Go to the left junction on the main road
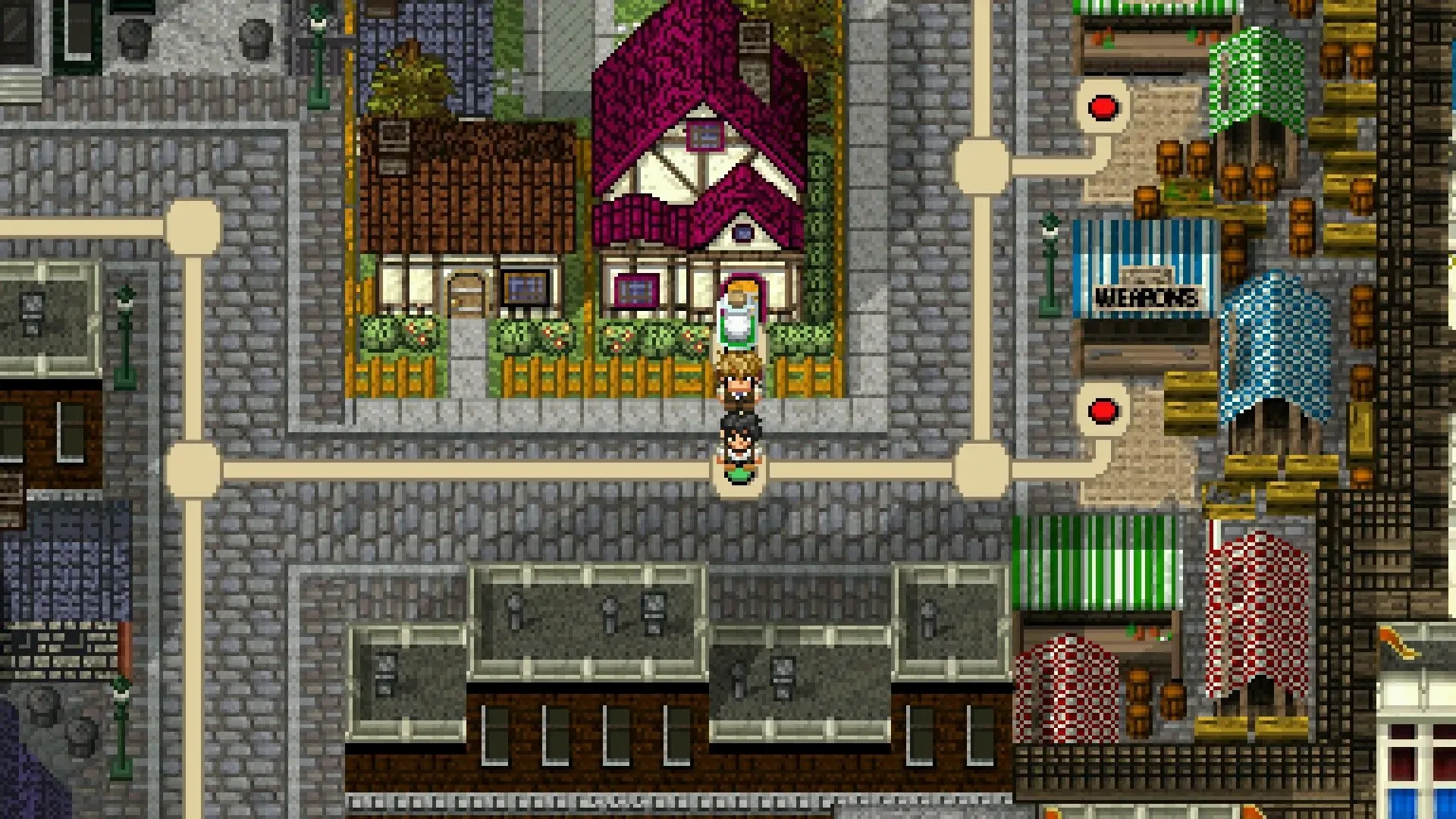Screen dimensions: 1456x819 point(193,470)
